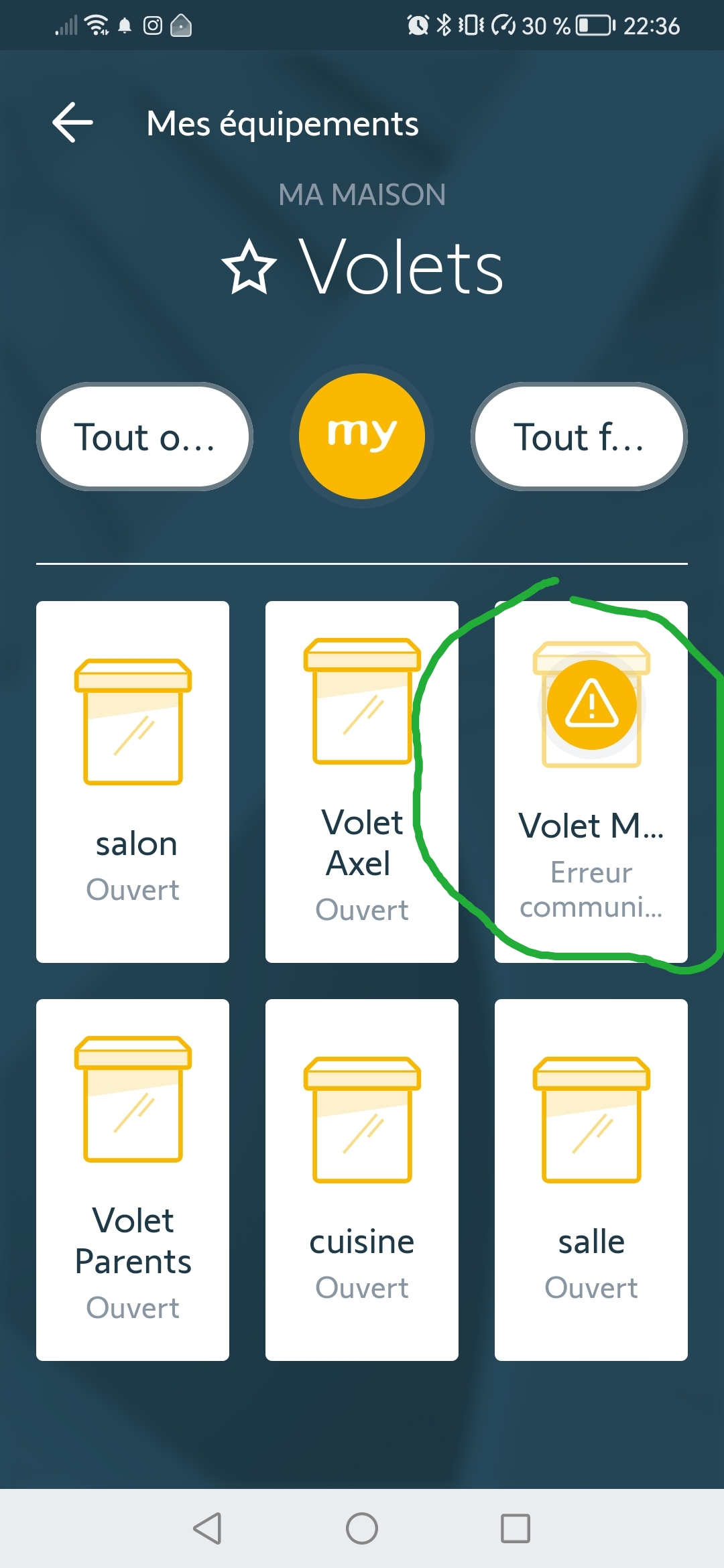Open the Volet Parents shutter
Image resolution: width=724 pixels, height=1568 pixels.
133,1179
